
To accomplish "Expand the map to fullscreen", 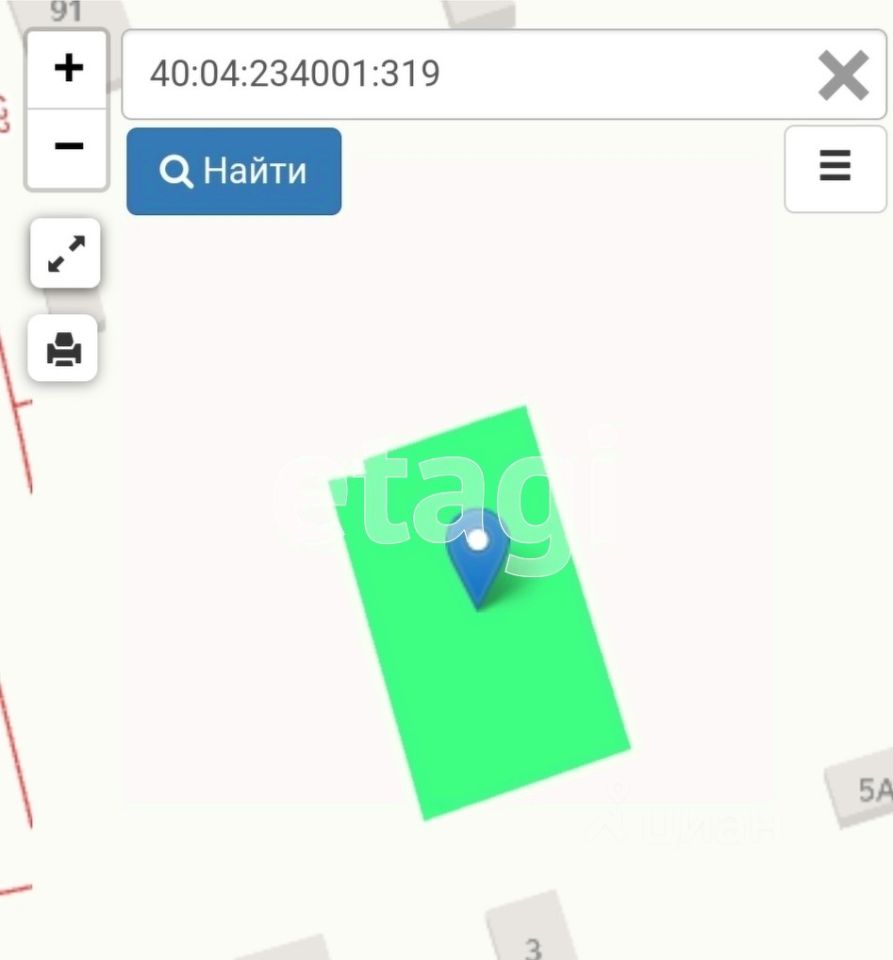I will 65,253.
